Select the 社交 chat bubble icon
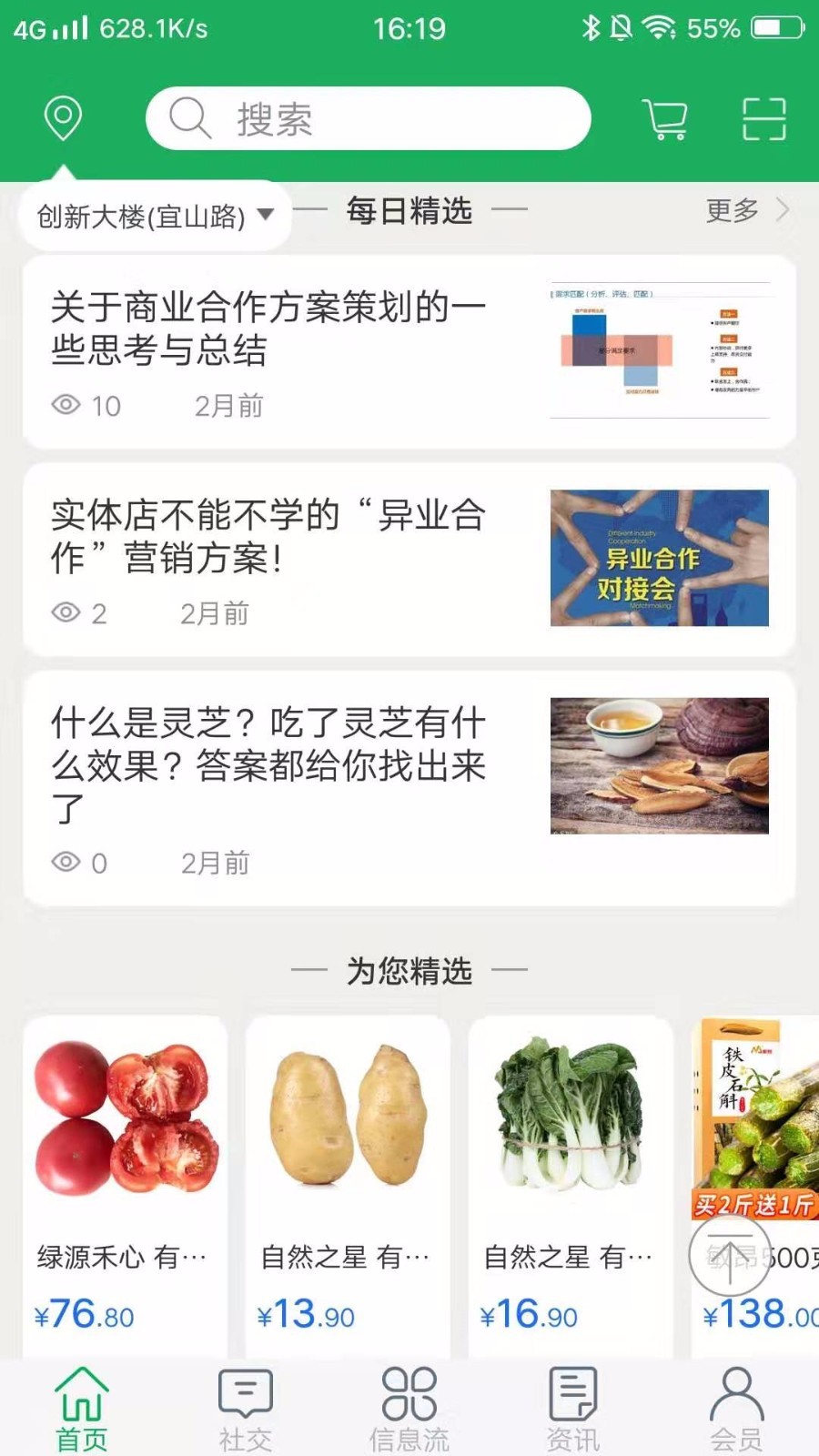 pyautogui.click(x=243, y=1393)
